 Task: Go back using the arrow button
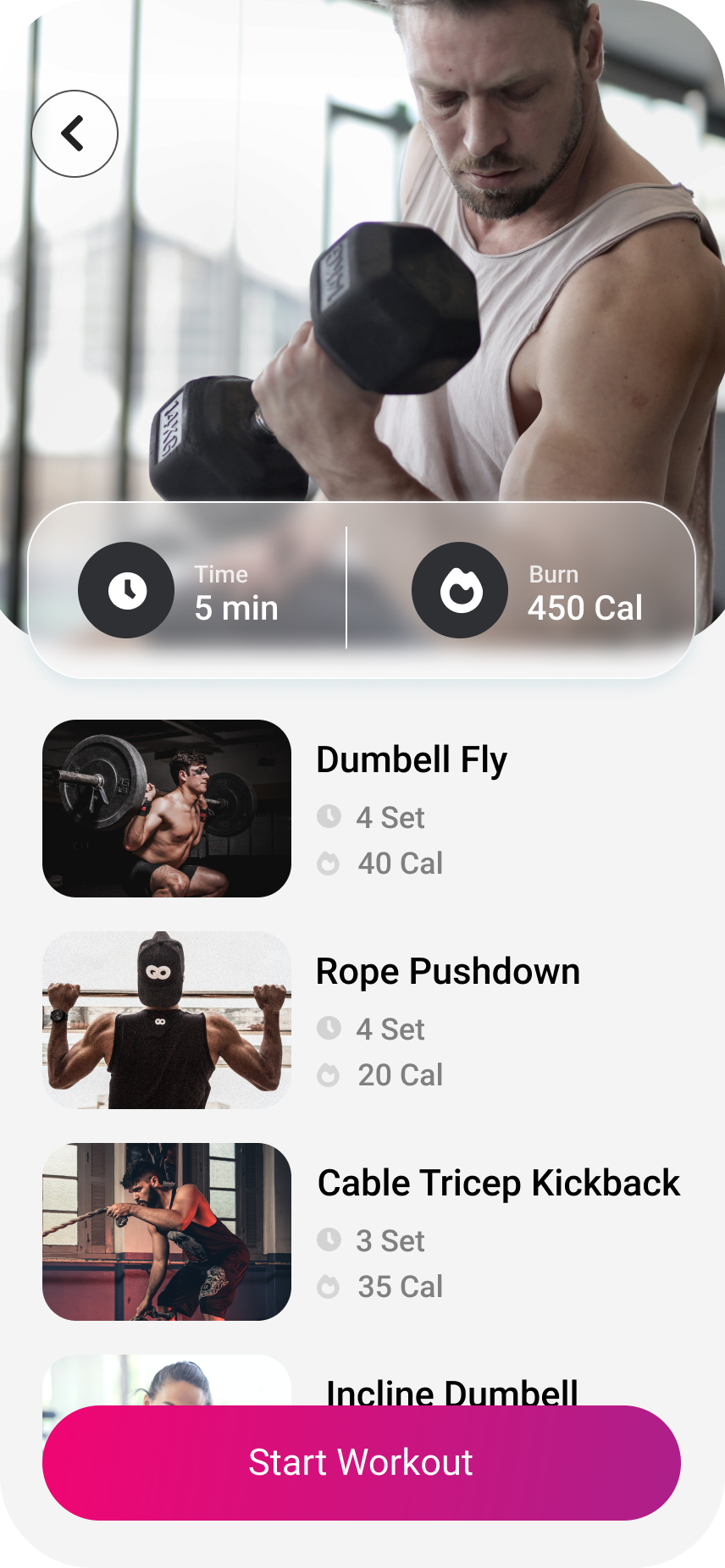coord(75,134)
